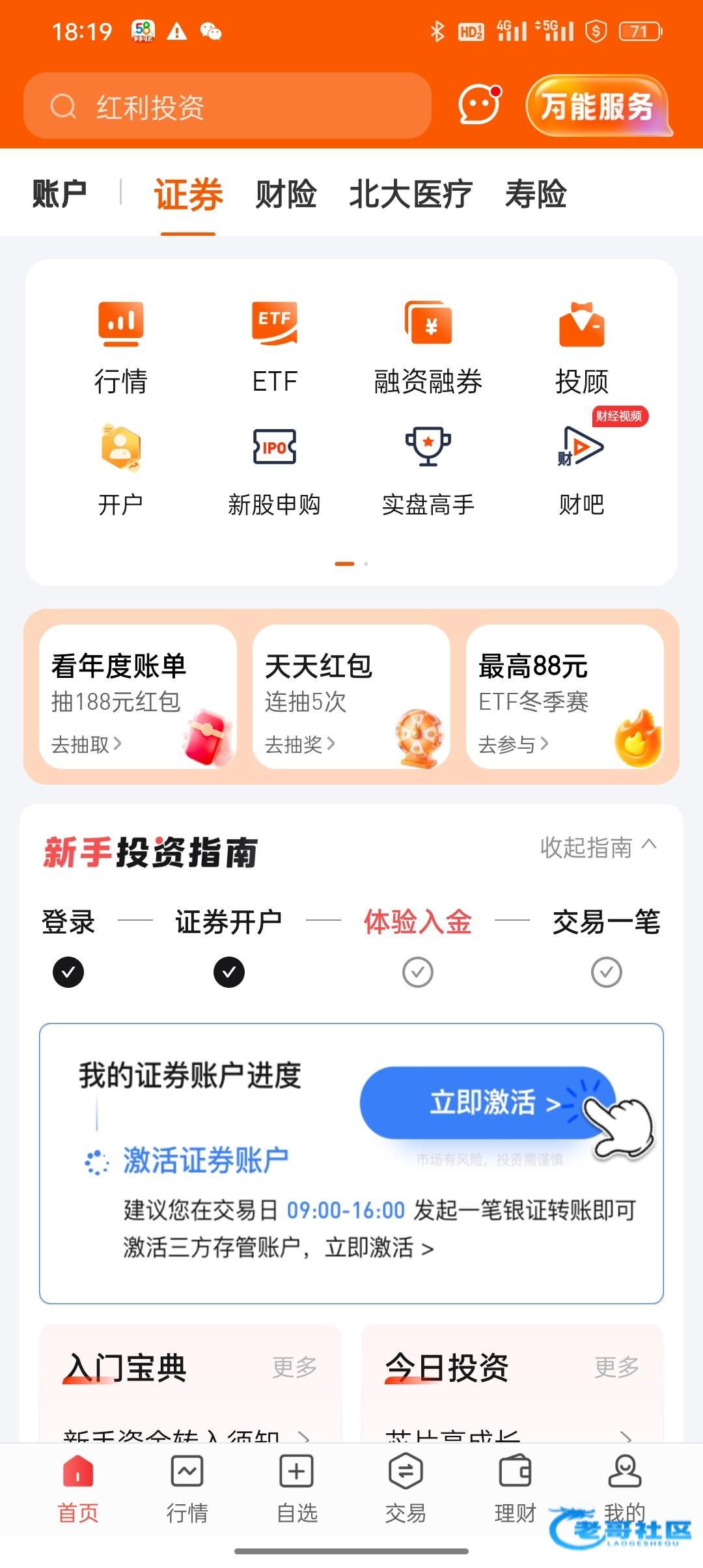Switch to the 北大医疗 tab
Viewport: 703px width, 1568px height.
(x=410, y=194)
